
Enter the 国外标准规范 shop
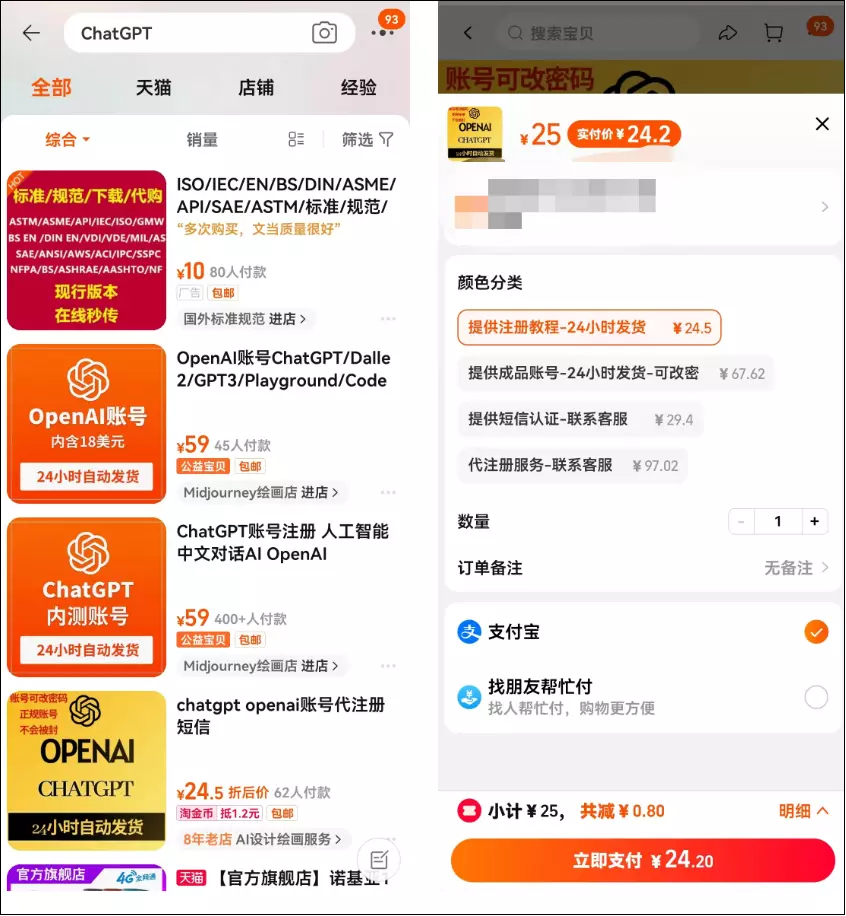246,319
